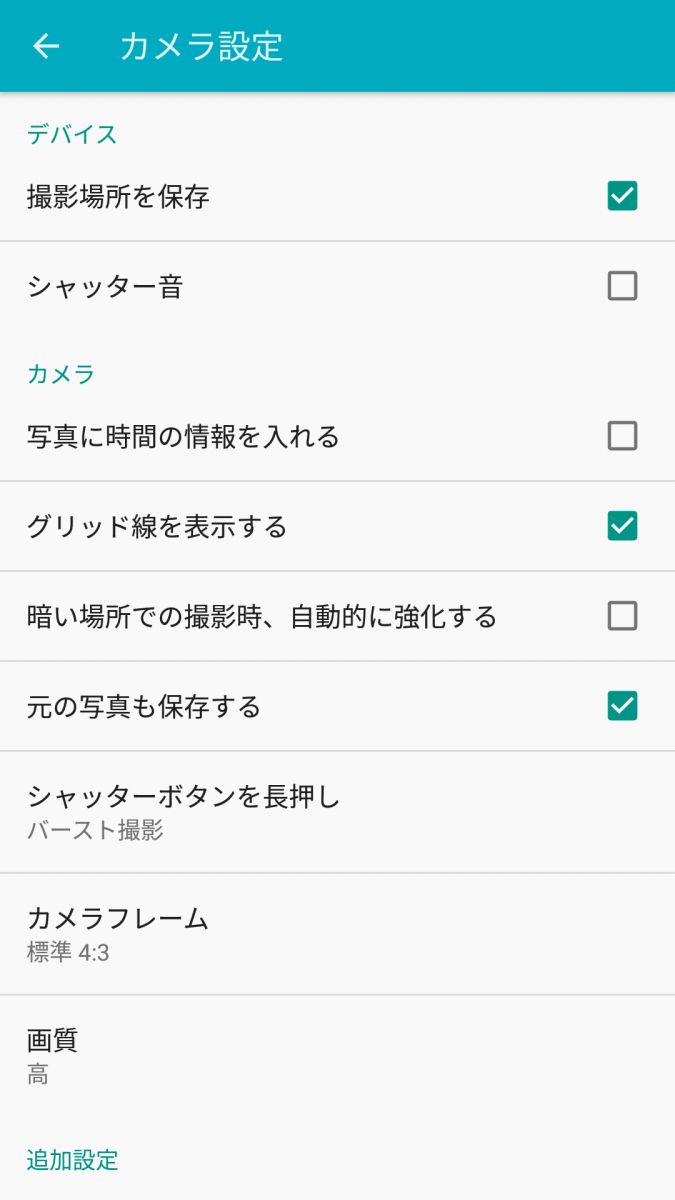Turn on 暗い場所での撮影時、自動的に強化する
This screenshot has height=1200, width=675.
point(622,616)
